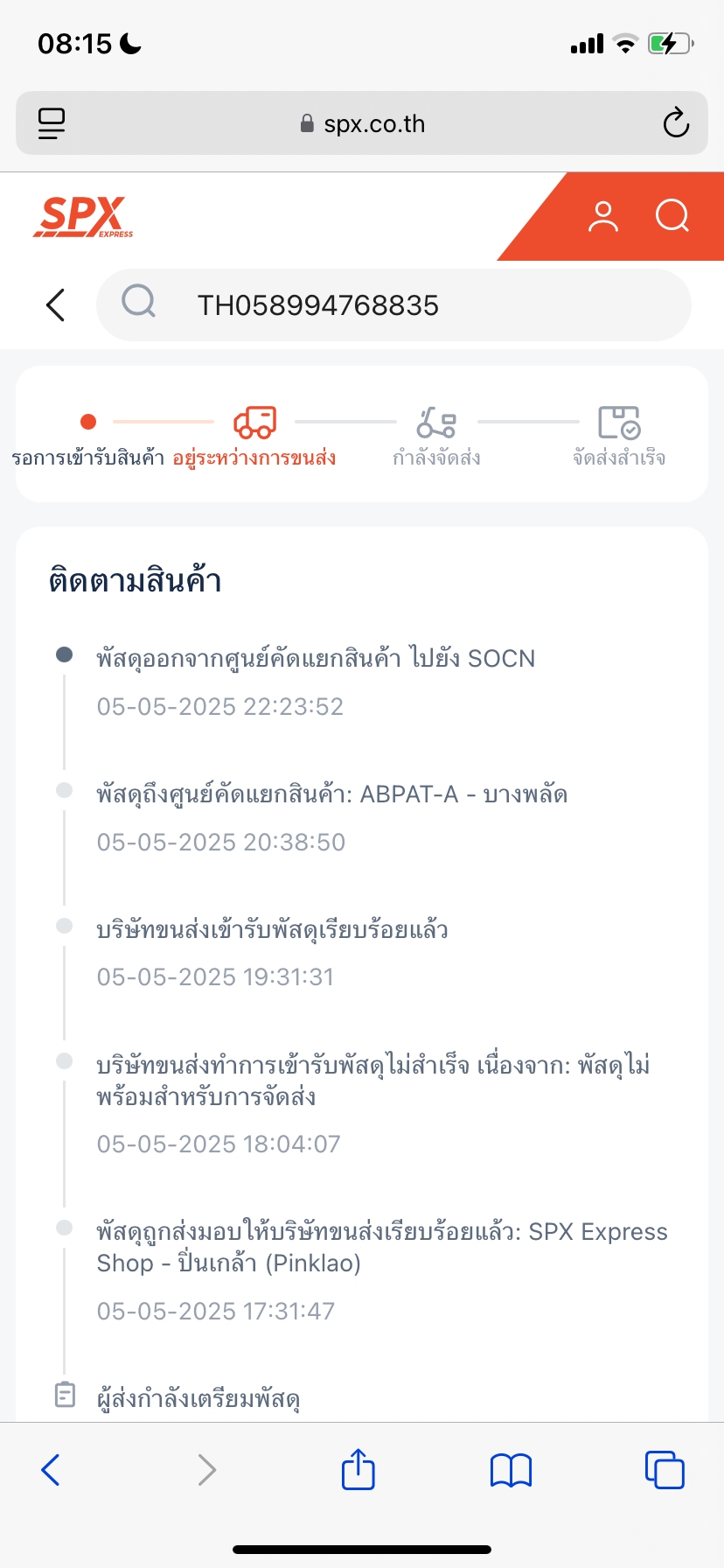Reload the spx.co.th page

pos(676,123)
